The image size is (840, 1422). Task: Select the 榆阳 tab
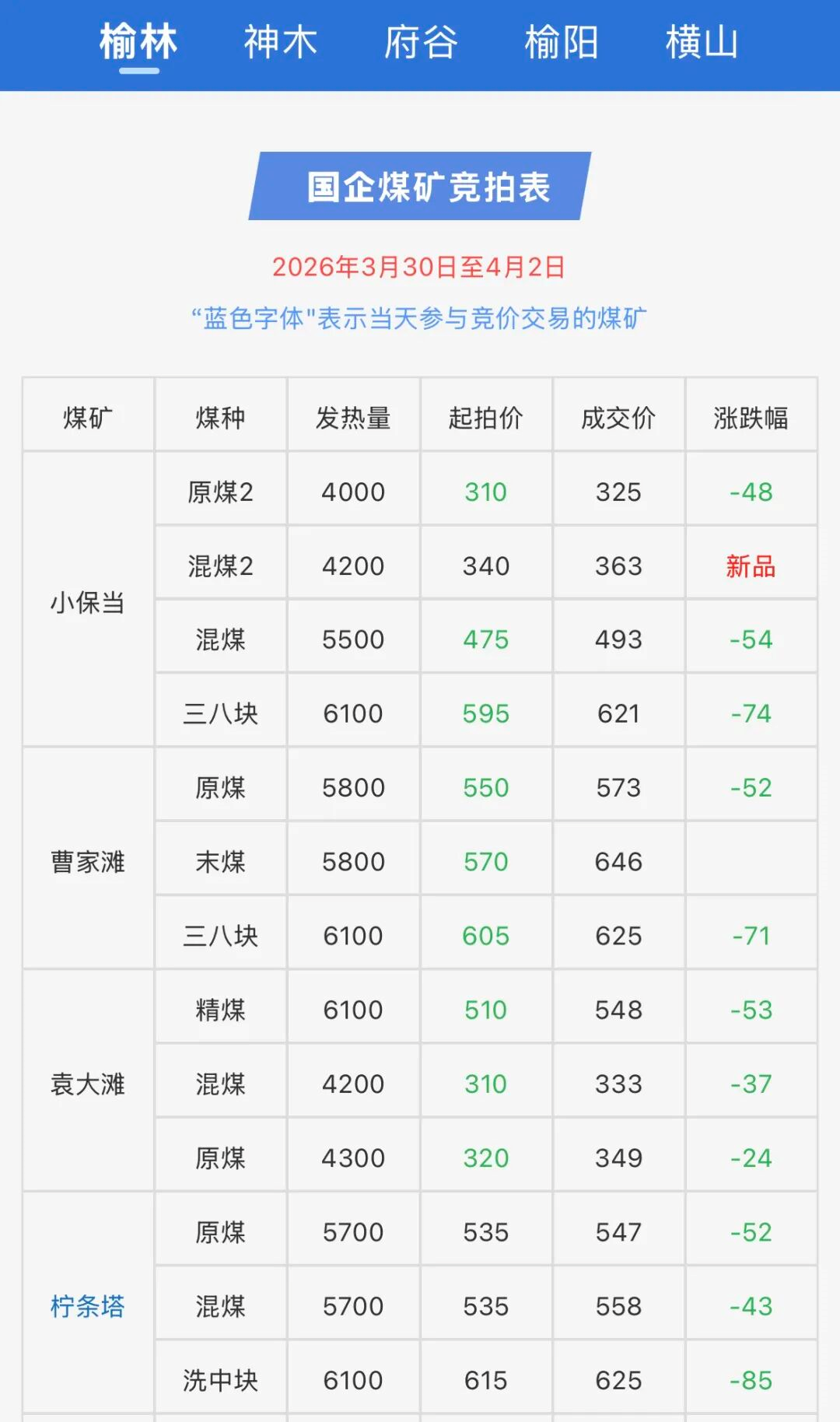point(561,43)
